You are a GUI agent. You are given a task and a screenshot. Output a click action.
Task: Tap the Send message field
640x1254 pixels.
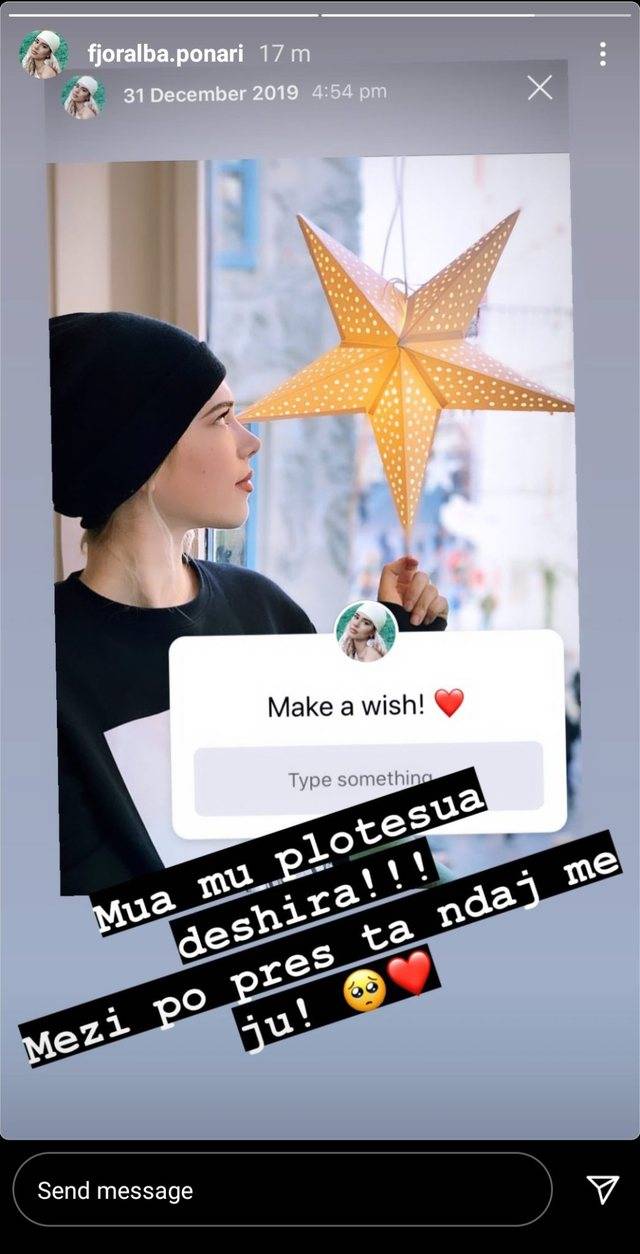click(282, 1190)
